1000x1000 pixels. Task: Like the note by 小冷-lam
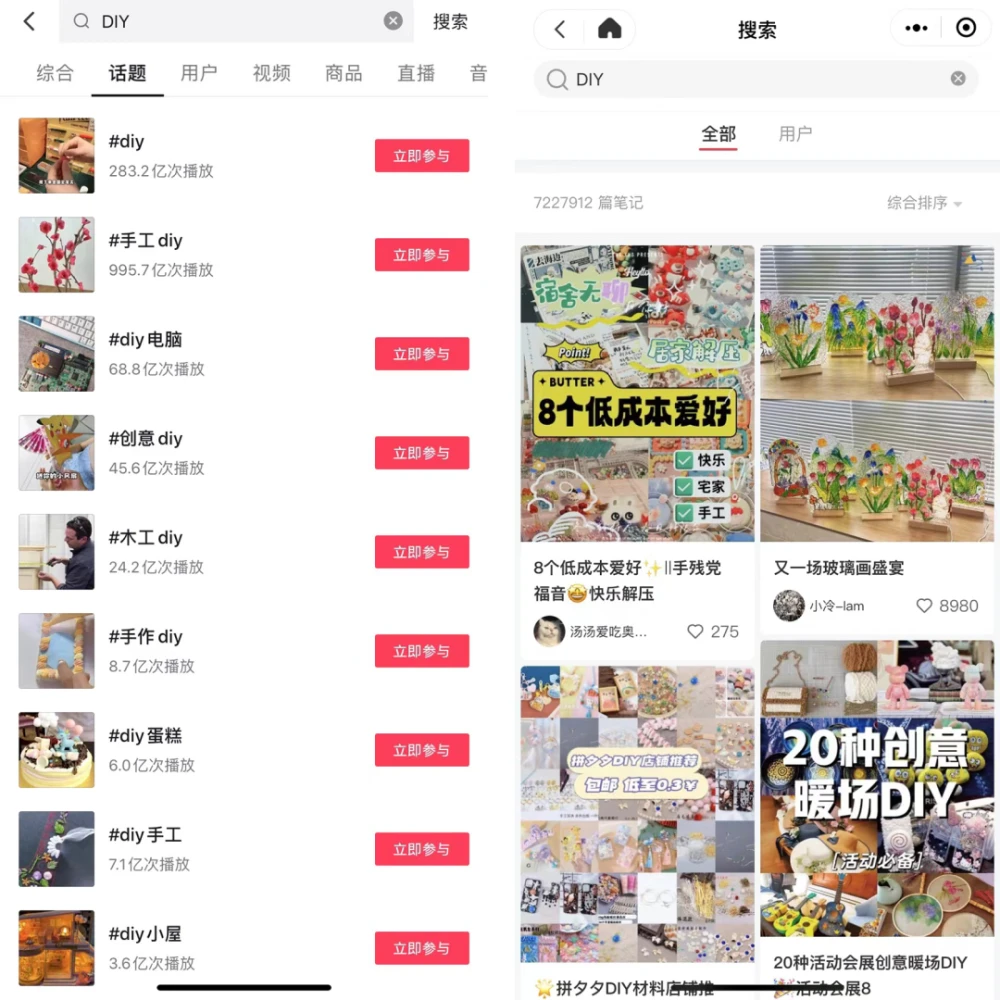[924, 606]
